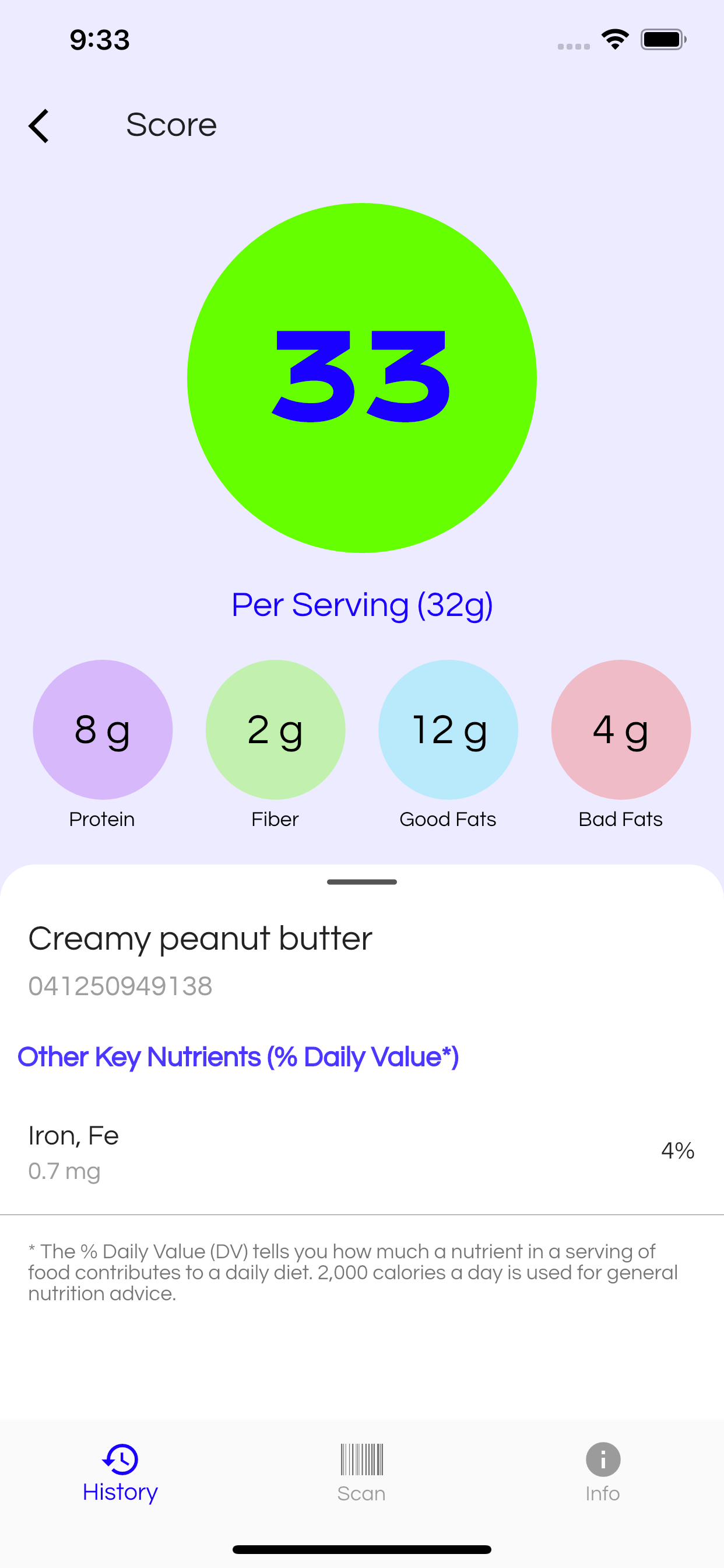Open the Scan tab
The width and height of the screenshot is (724, 1568).
pos(361,1473)
